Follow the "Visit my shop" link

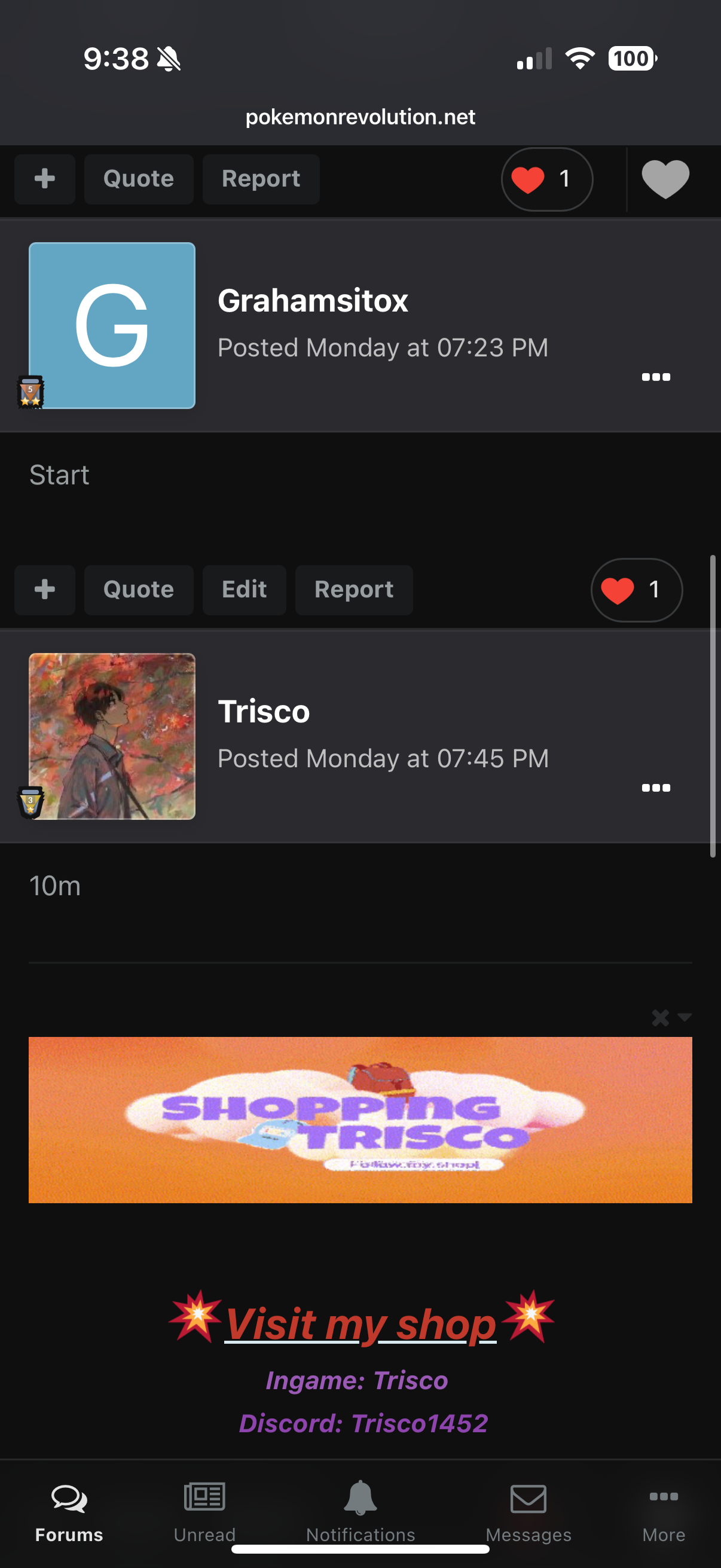(360, 1324)
